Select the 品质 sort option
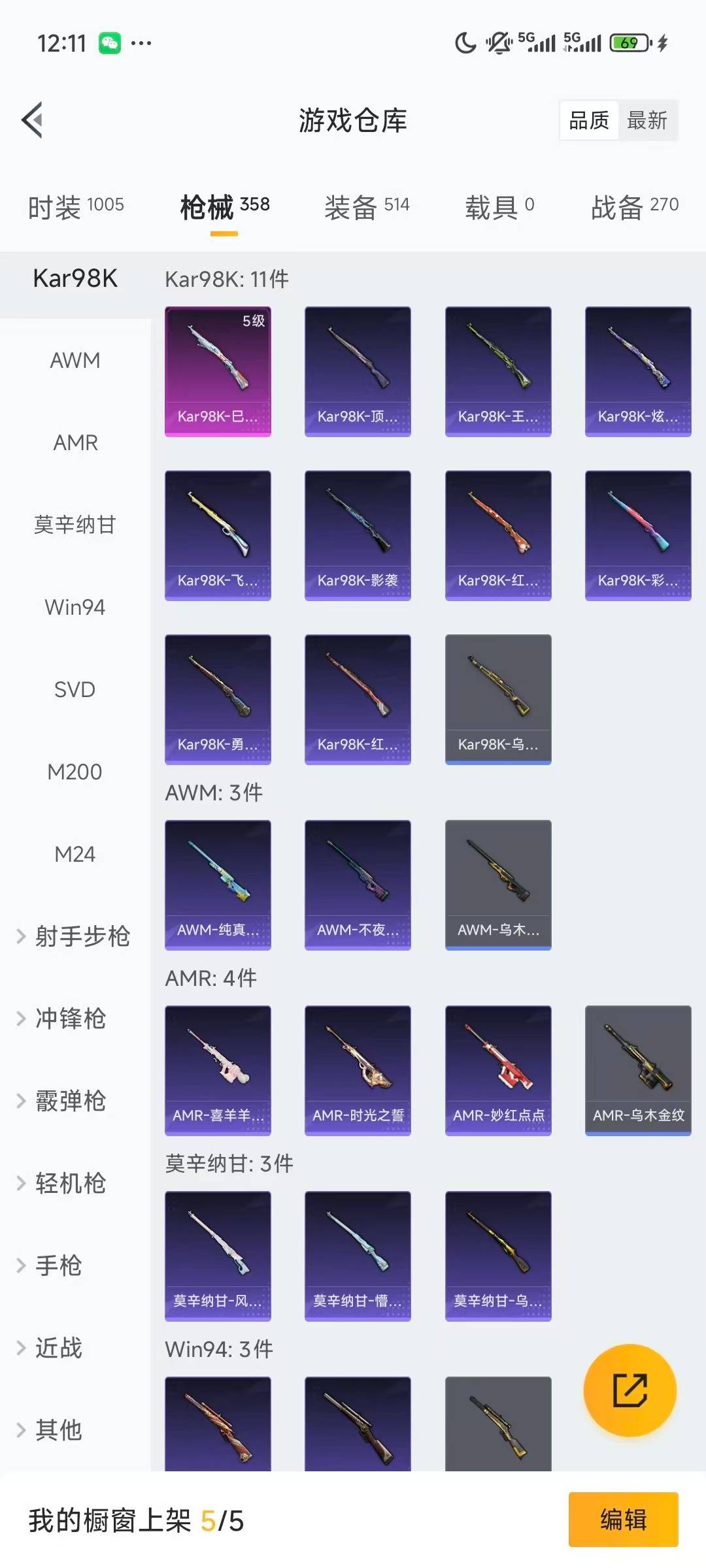The width and height of the screenshot is (706, 1568). [x=587, y=120]
